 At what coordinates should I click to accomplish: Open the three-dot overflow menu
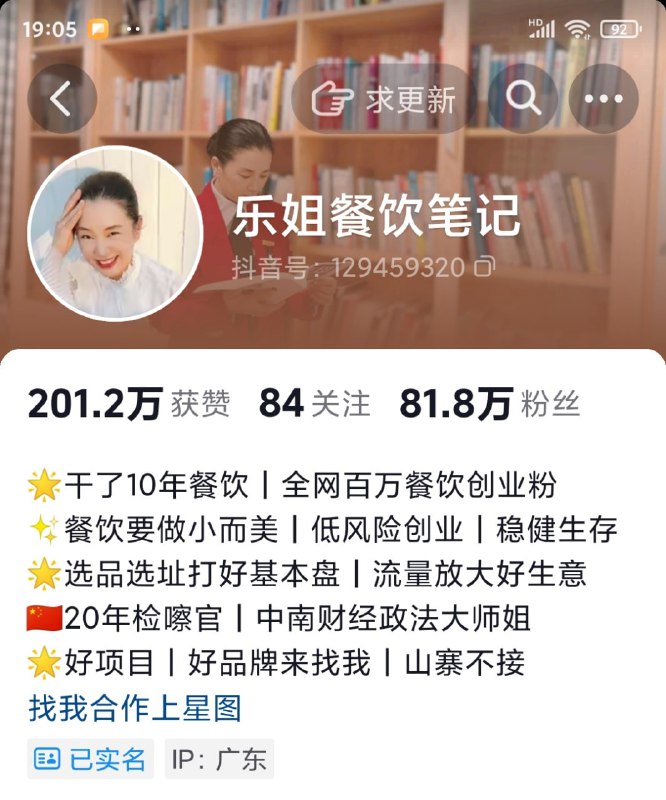point(603,98)
